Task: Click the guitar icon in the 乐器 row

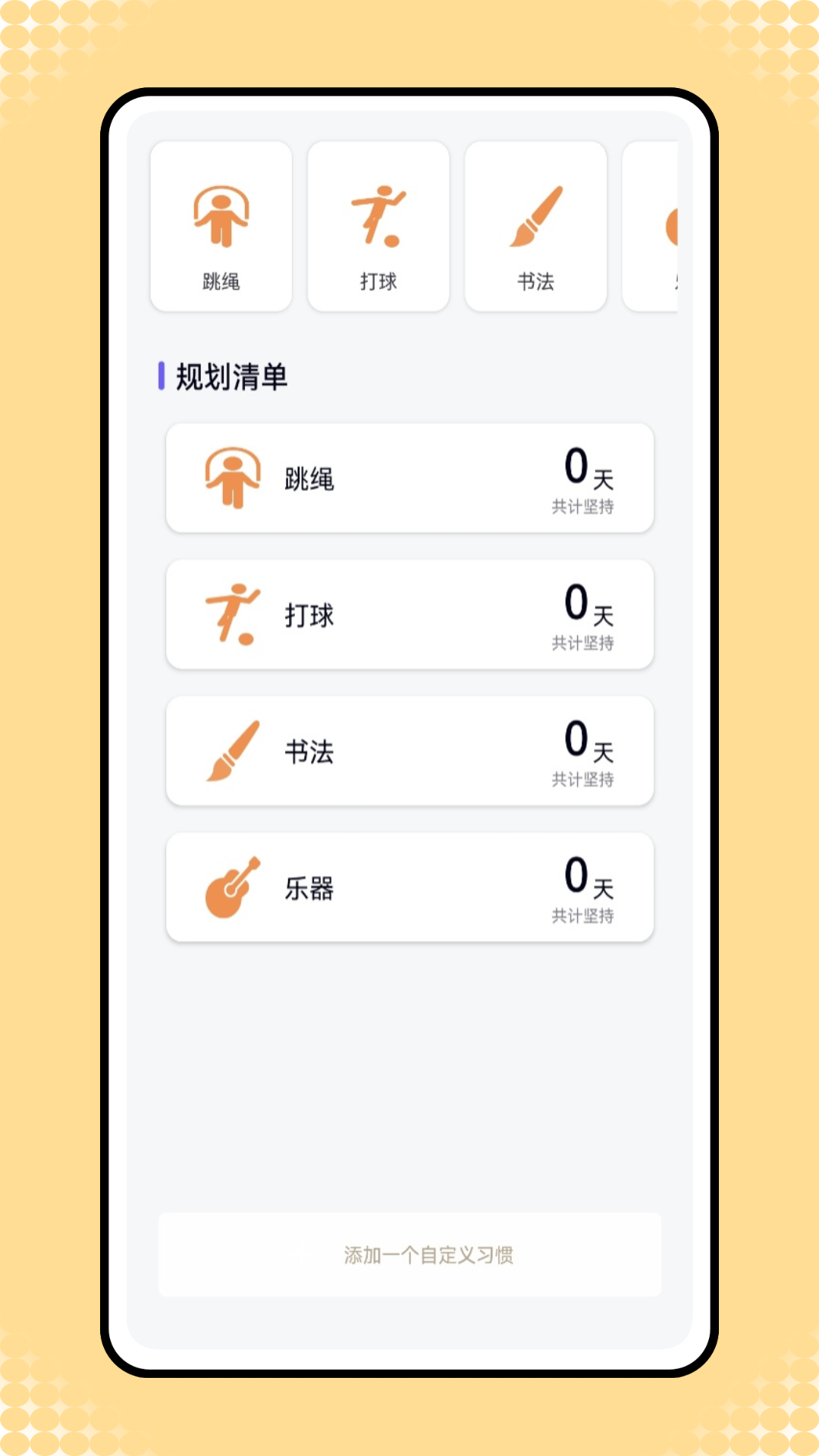Action: coord(227,887)
